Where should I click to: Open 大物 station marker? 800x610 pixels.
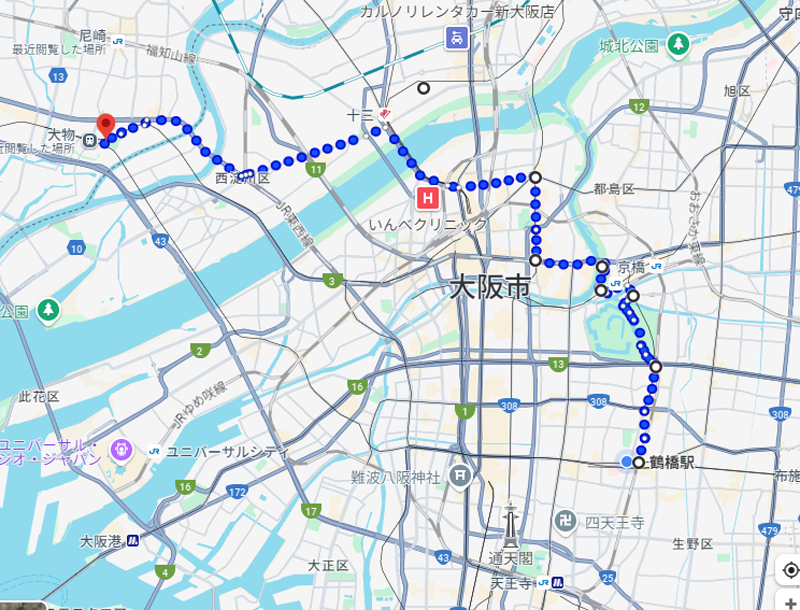point(89,141)
